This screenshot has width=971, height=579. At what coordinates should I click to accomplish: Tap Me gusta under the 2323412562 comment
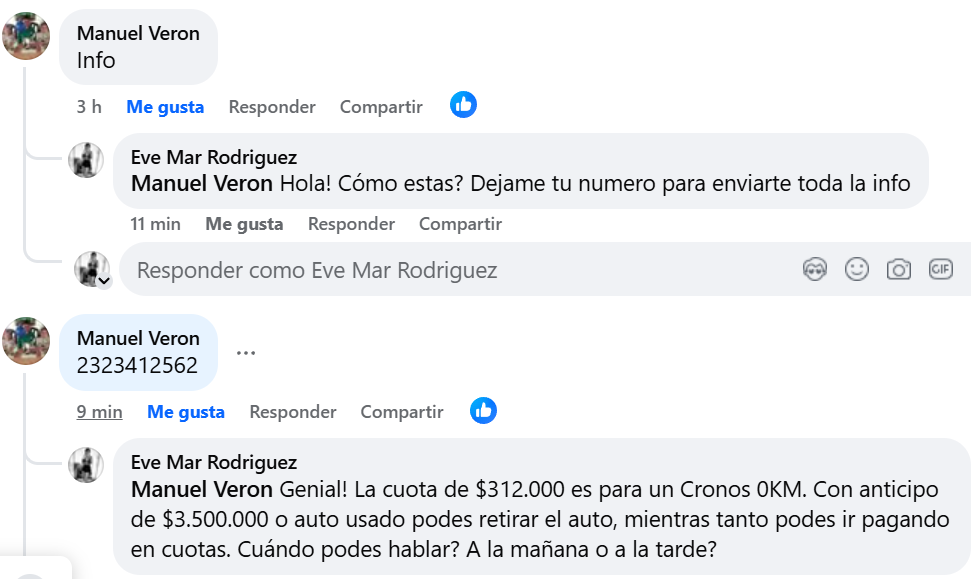(186, 412)
